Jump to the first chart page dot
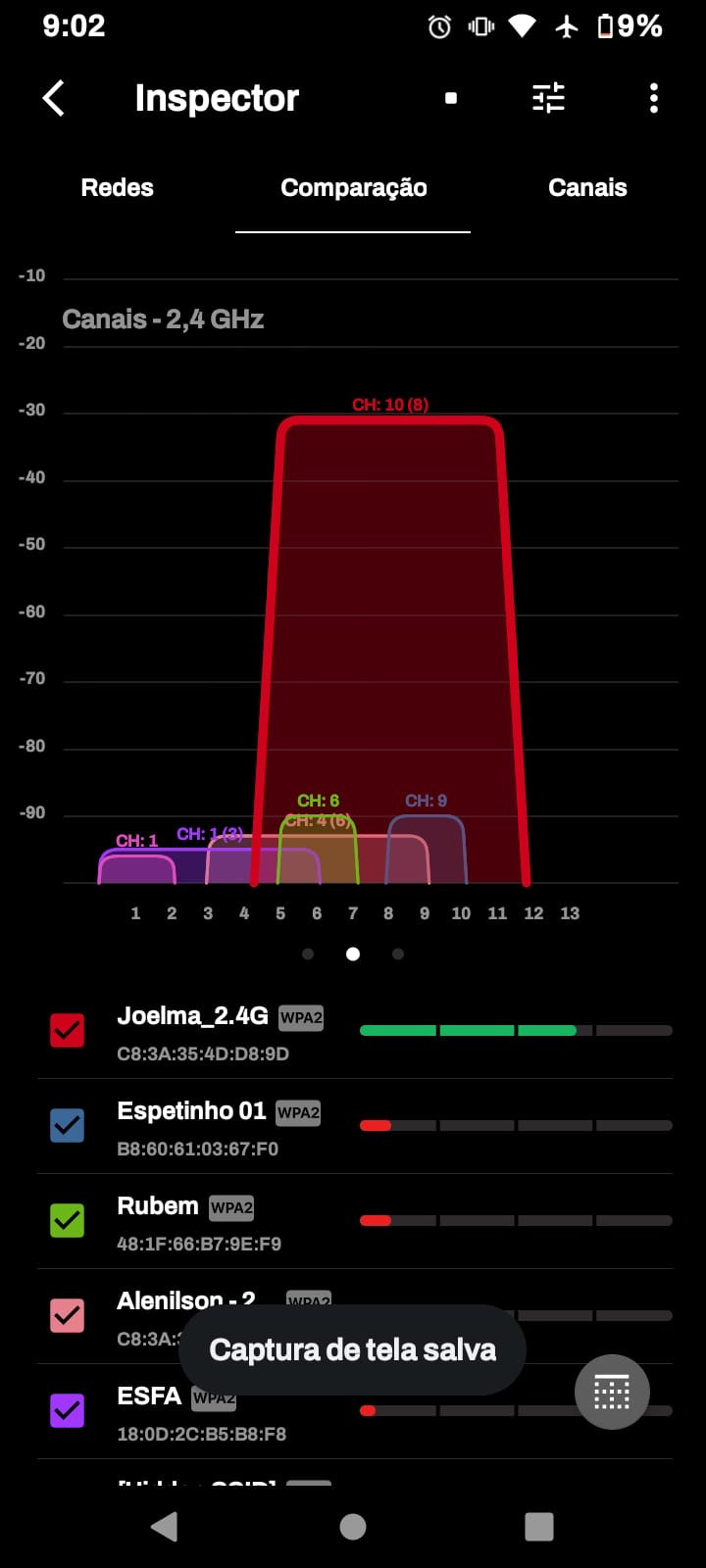The image size is (706, 1568). coord(308,954)
